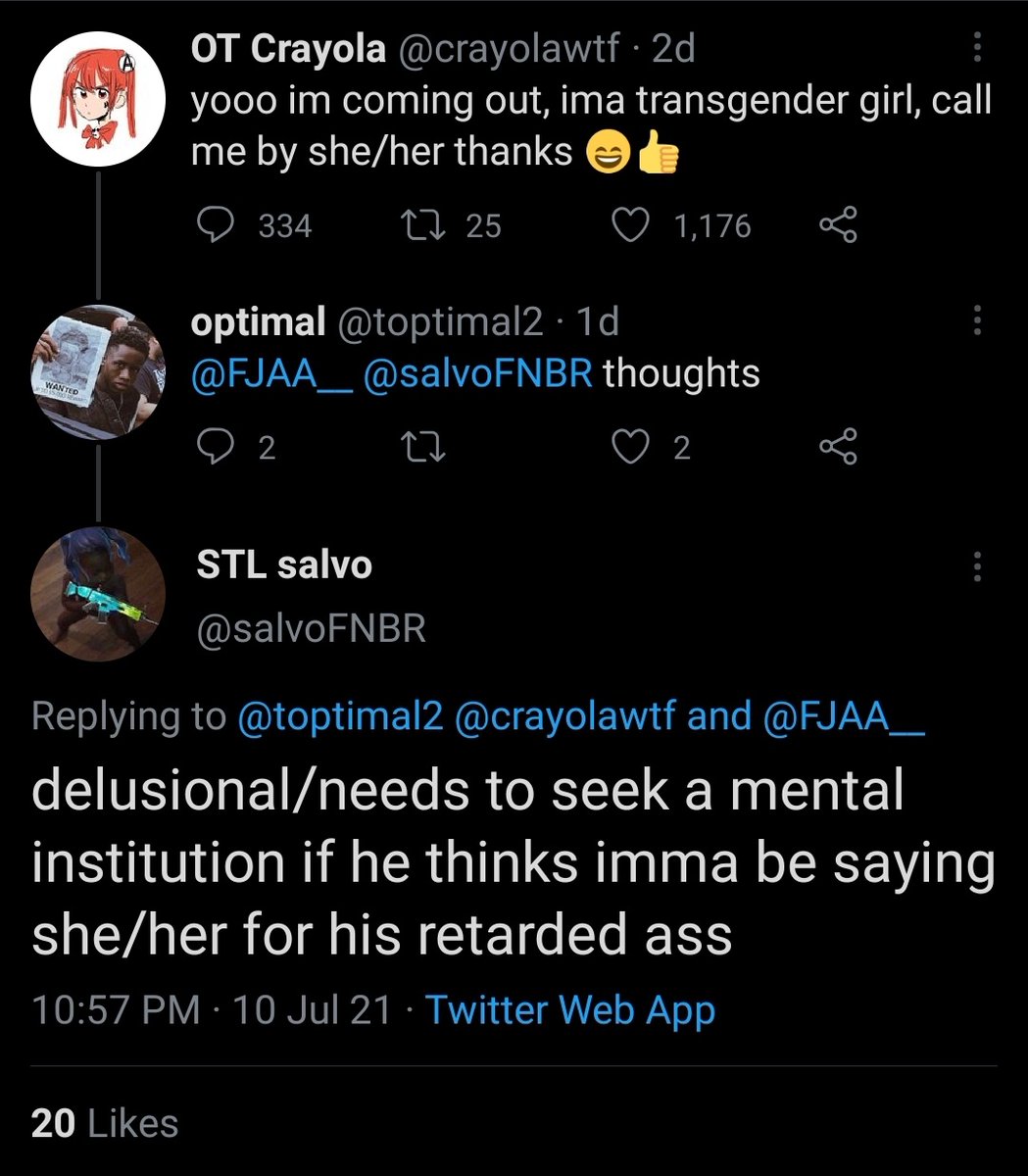Reply to OT Crayola's tweet
The image size is (1028, 1176).
pyautogui.click(x=213, y=226)
